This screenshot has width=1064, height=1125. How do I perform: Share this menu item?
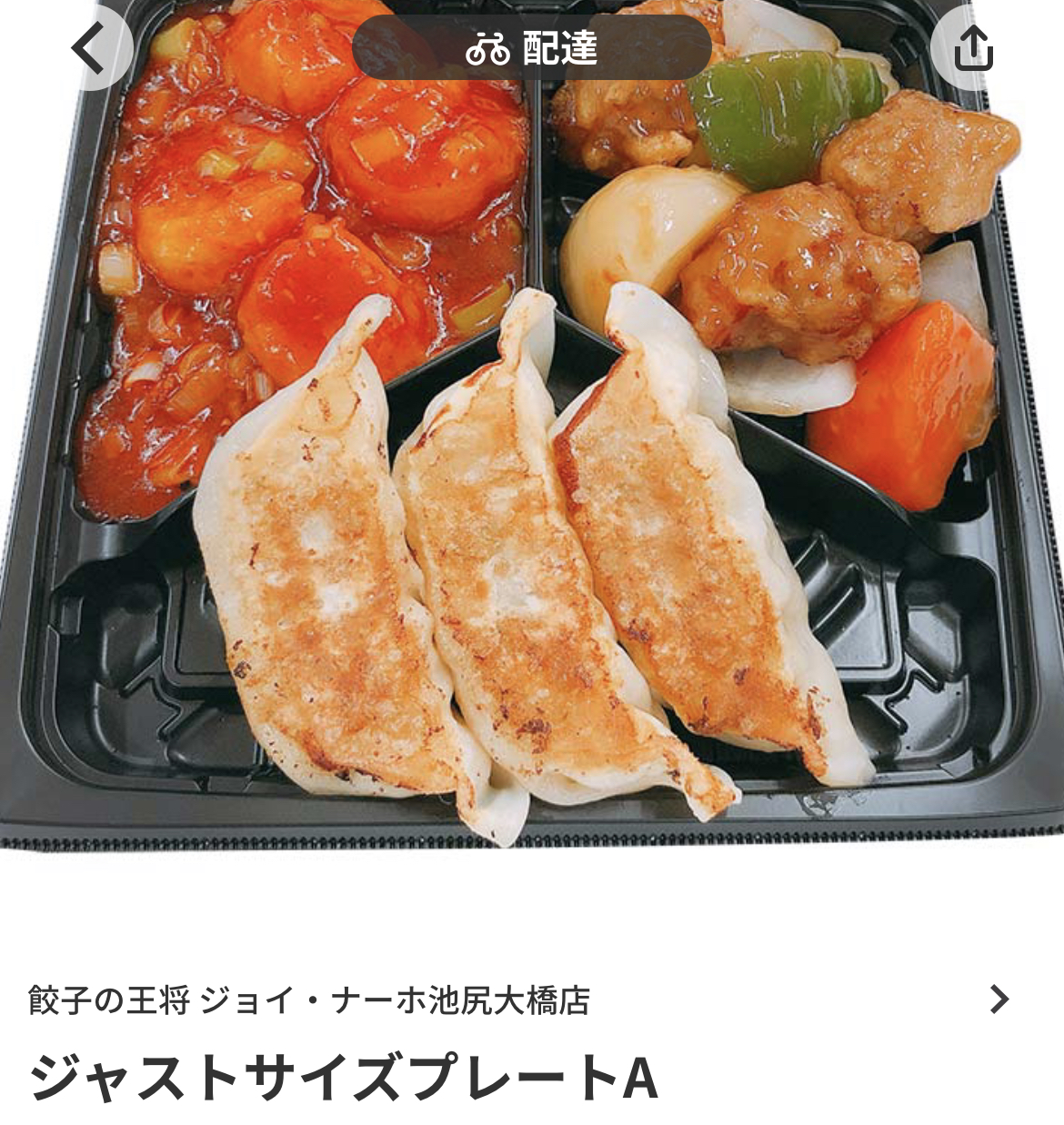(x=973, y=47)
